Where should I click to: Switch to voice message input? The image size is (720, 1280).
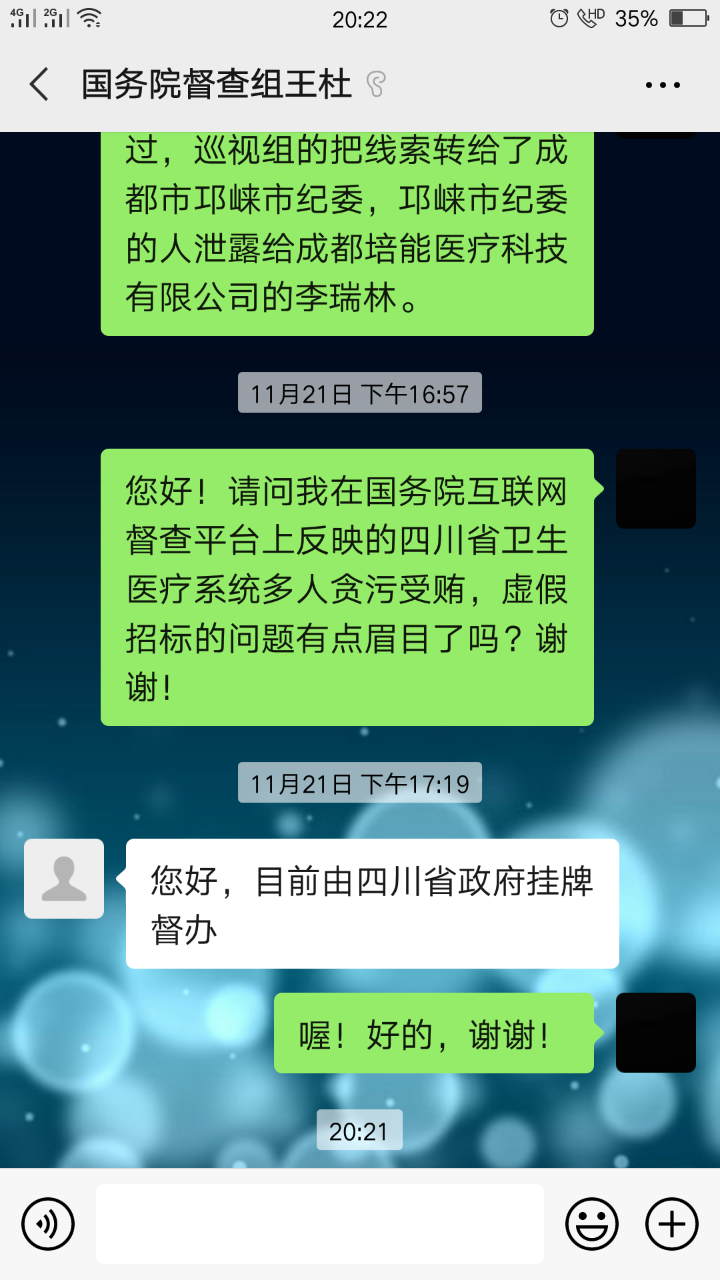tap(48, 1223)
